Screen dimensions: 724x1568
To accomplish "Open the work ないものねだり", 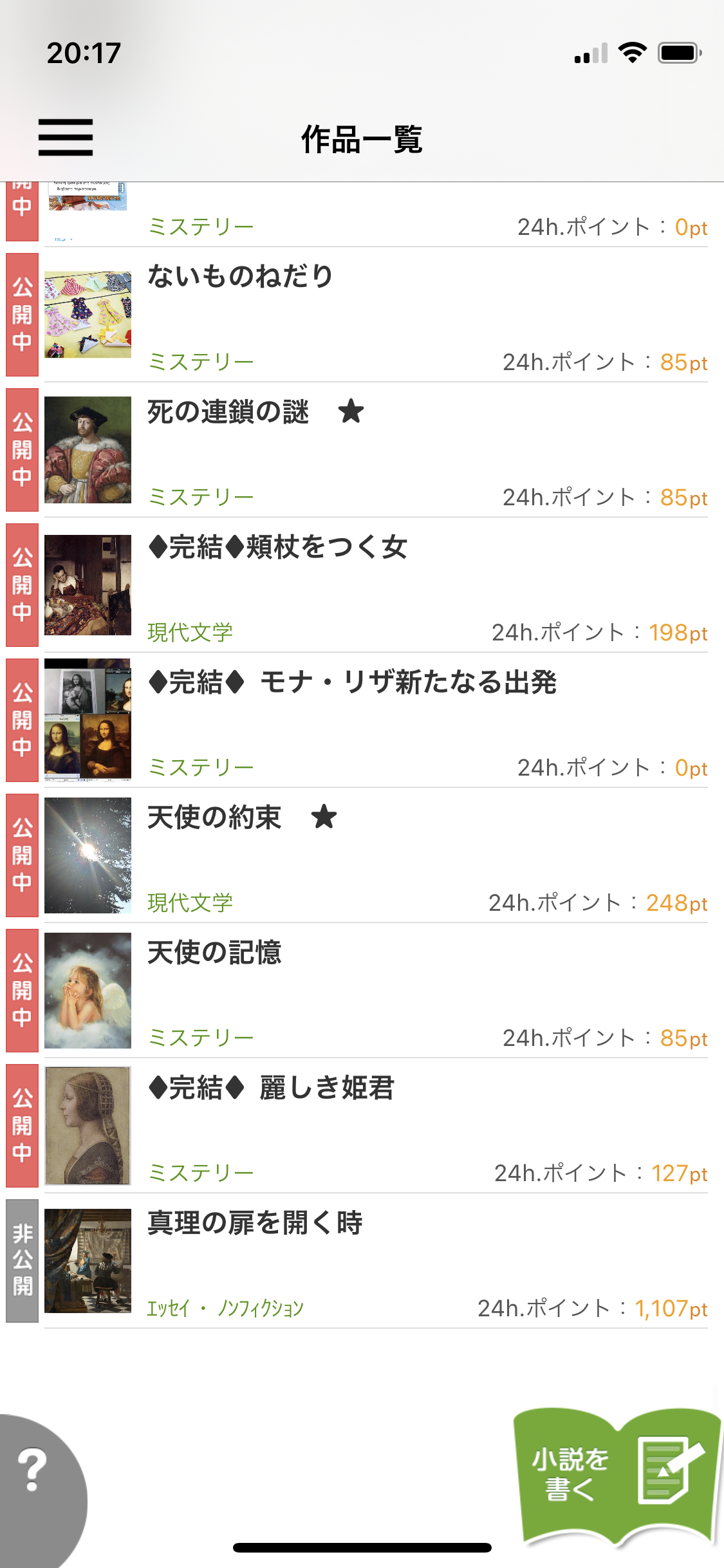I will pyautogui.click(x=240, y=277).
